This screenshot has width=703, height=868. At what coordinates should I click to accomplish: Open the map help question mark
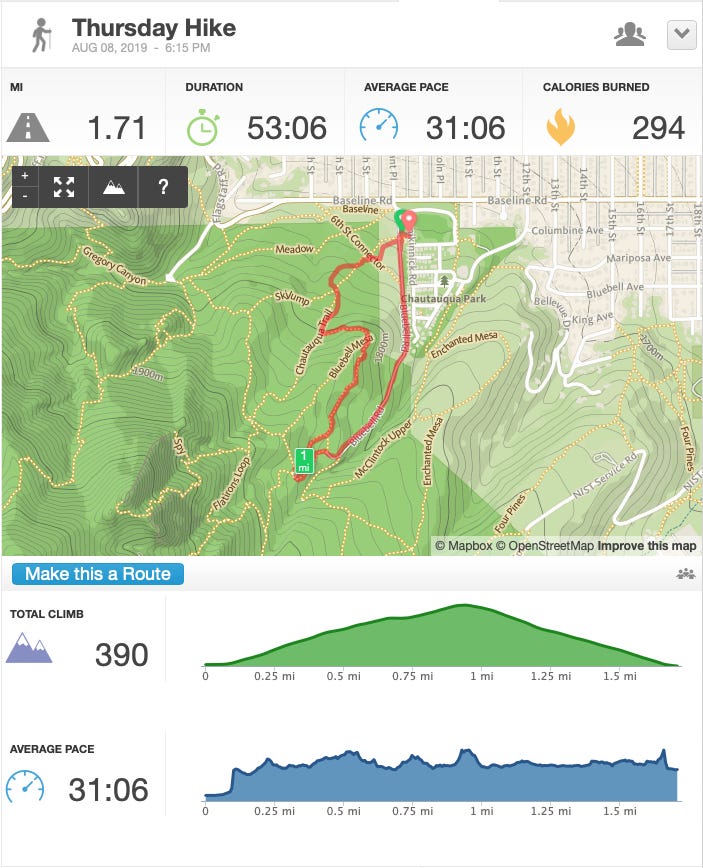[x=163, y=187]
